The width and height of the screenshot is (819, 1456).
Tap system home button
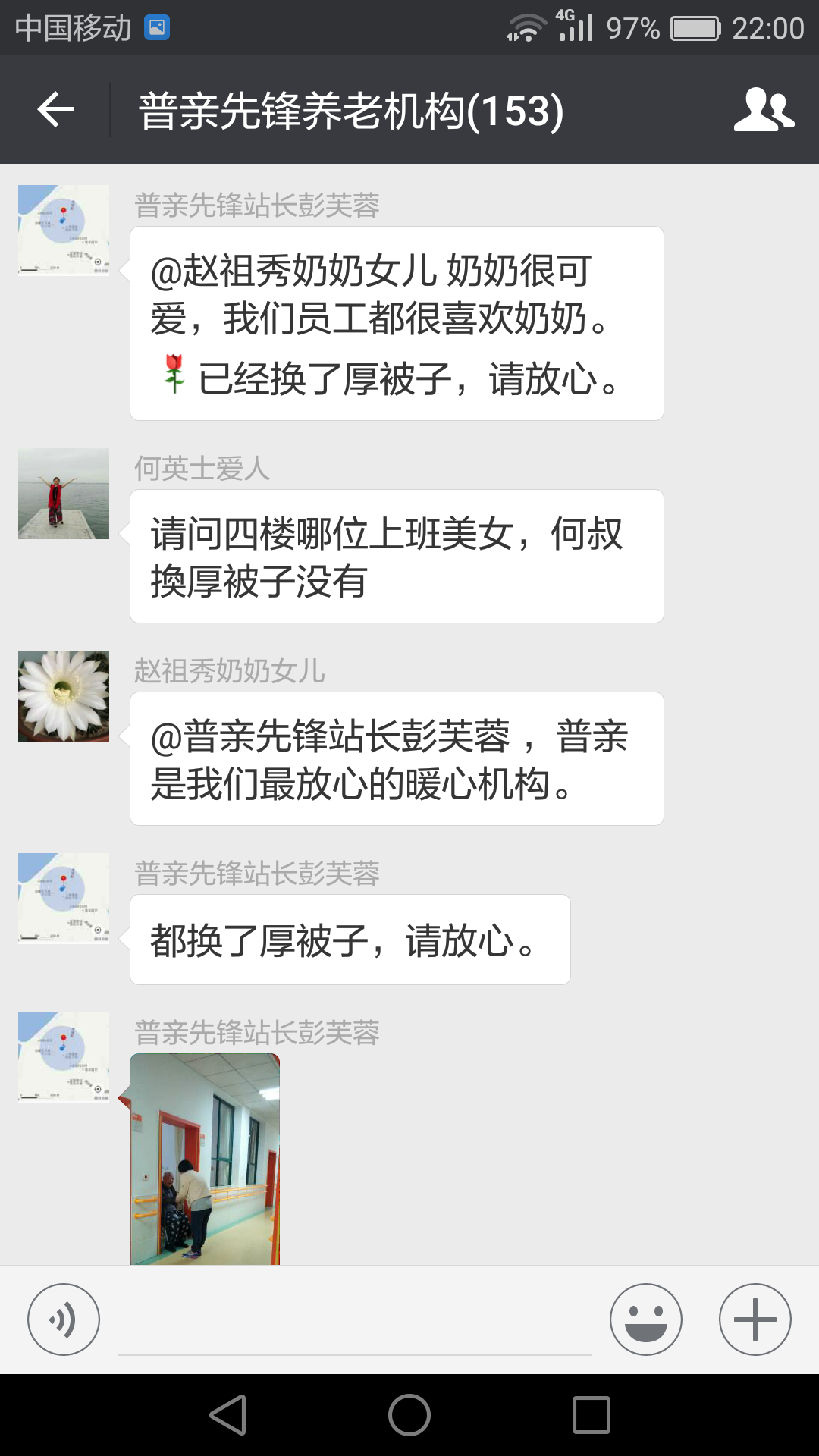point(409,1415)
